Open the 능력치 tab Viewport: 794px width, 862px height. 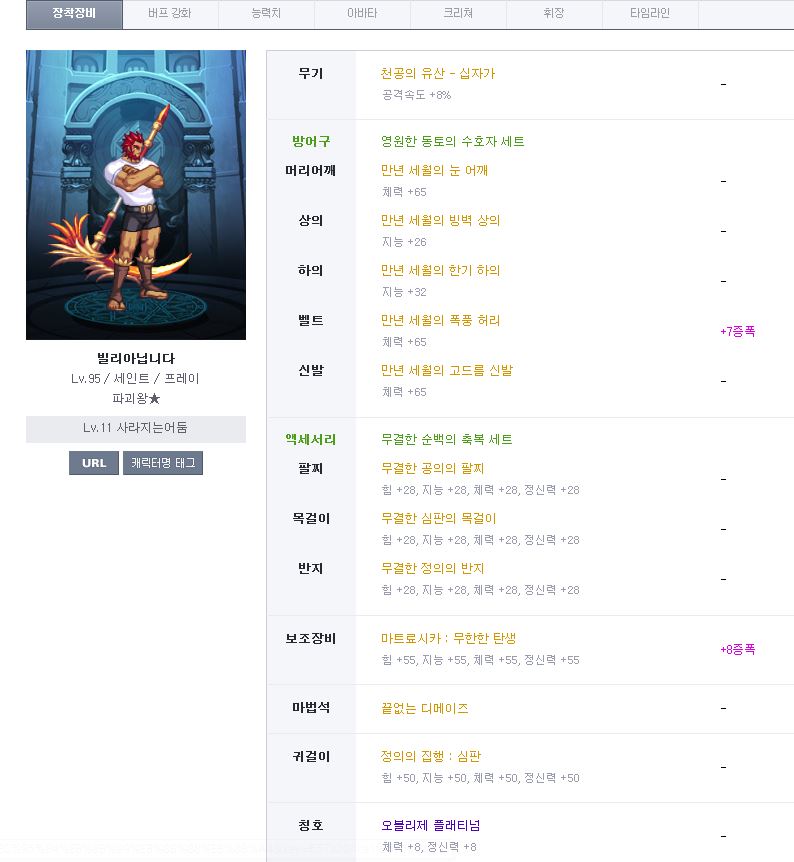coord(265,14)
